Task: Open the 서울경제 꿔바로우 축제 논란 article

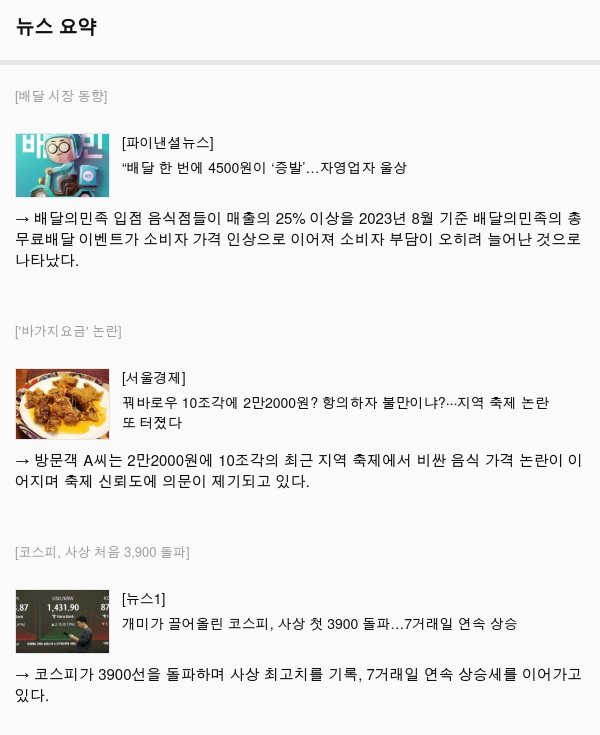Action: coord(335,402)
